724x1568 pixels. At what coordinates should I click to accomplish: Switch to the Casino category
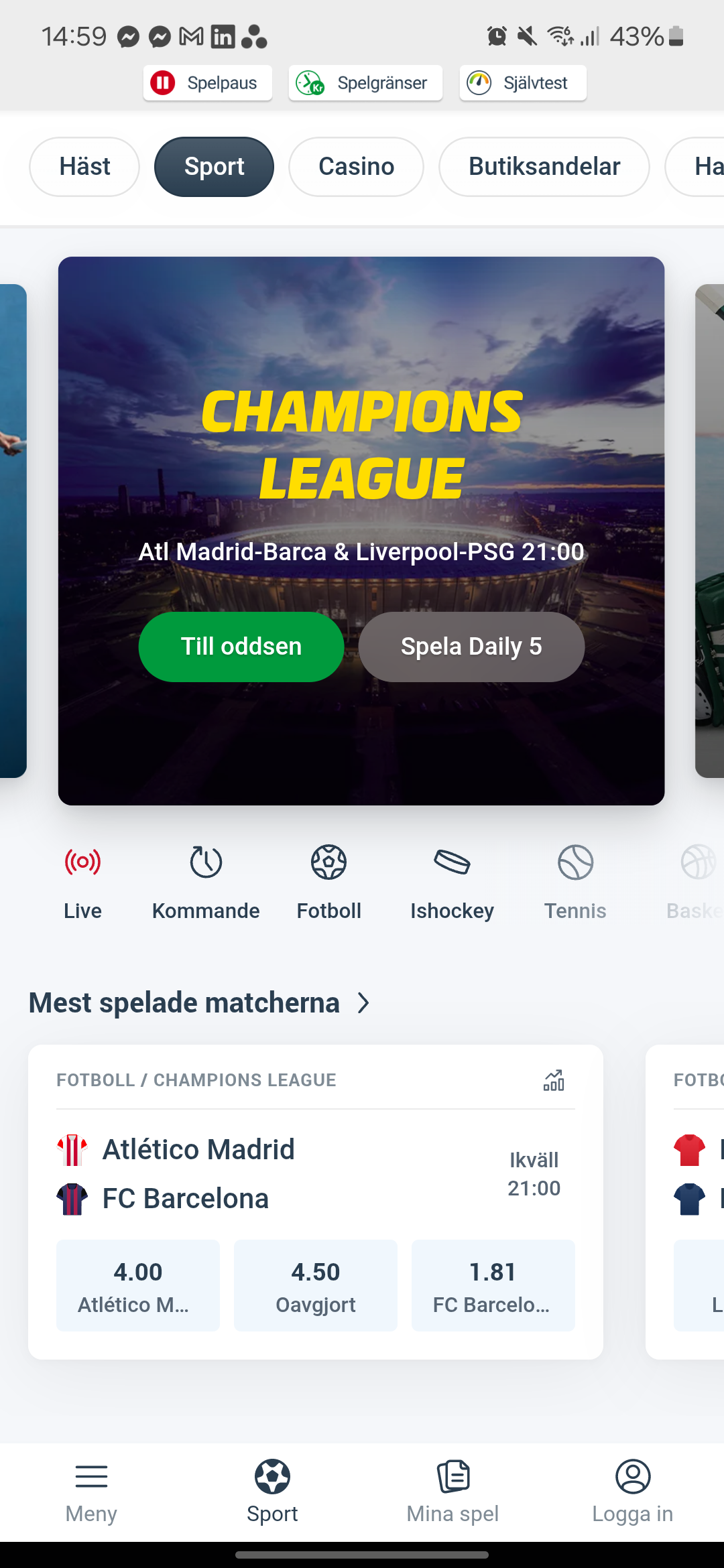pos(356,167)
